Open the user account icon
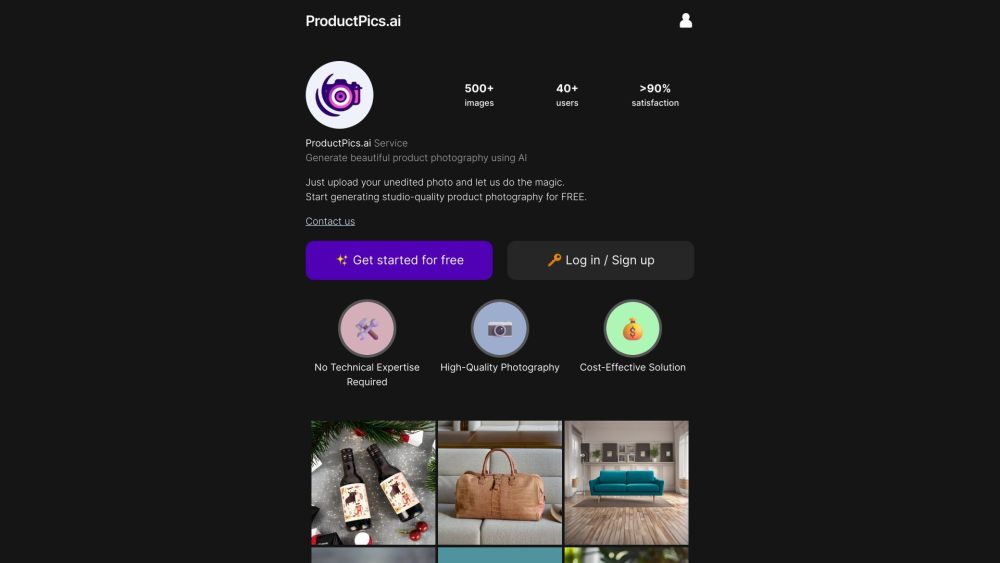The height and width of the screenshot is (563, 1000). (x=686, y=20)
